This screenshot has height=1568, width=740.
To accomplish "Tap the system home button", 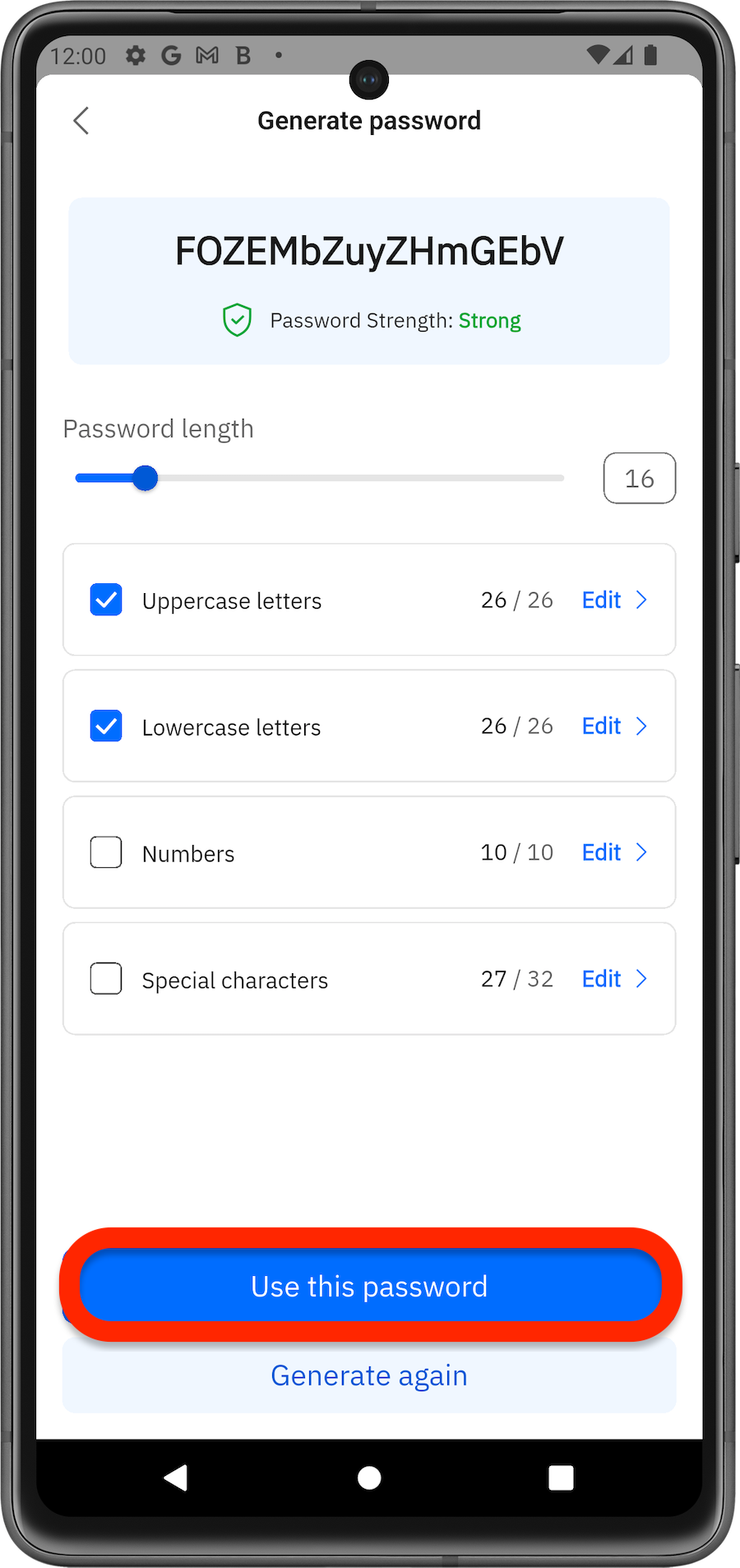I will (x=369, y=1478).
